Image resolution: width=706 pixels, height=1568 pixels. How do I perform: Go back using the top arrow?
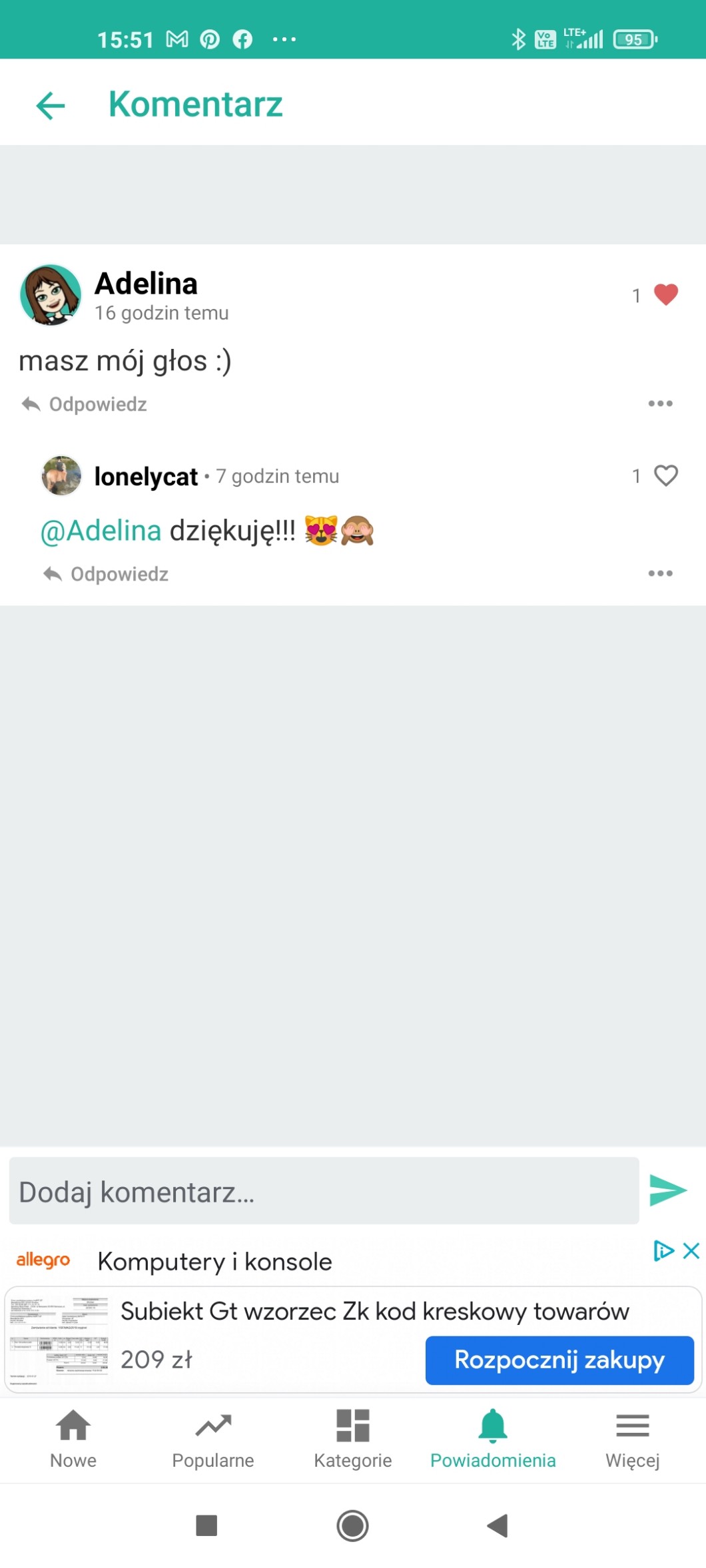click(x=51, y=105)
